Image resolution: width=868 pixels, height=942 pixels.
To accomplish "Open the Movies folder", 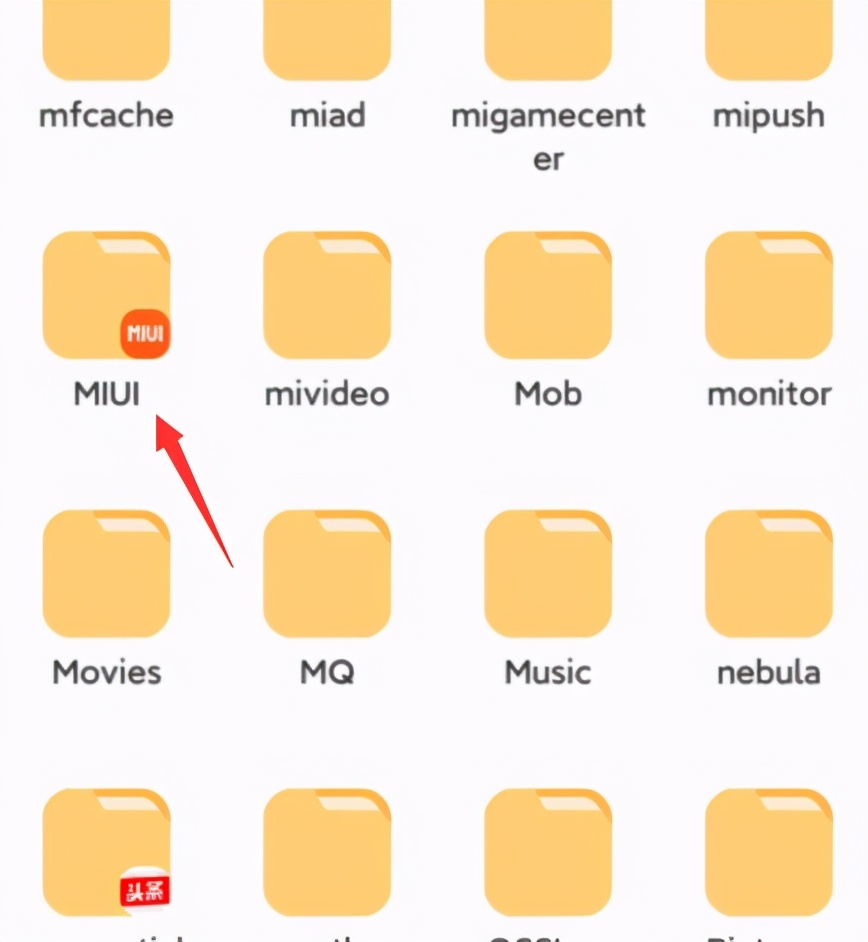I will click(106, 574).
